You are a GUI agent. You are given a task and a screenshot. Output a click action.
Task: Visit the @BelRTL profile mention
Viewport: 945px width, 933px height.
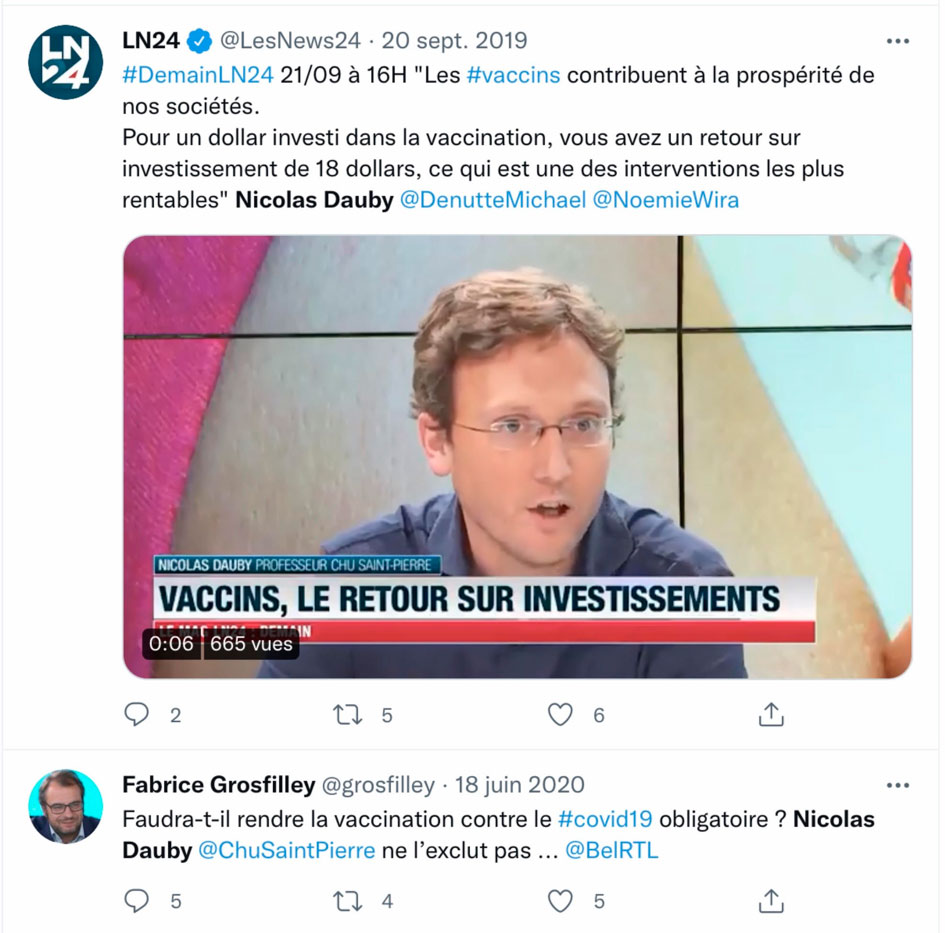pyautogui.click(x=611, y=851)
